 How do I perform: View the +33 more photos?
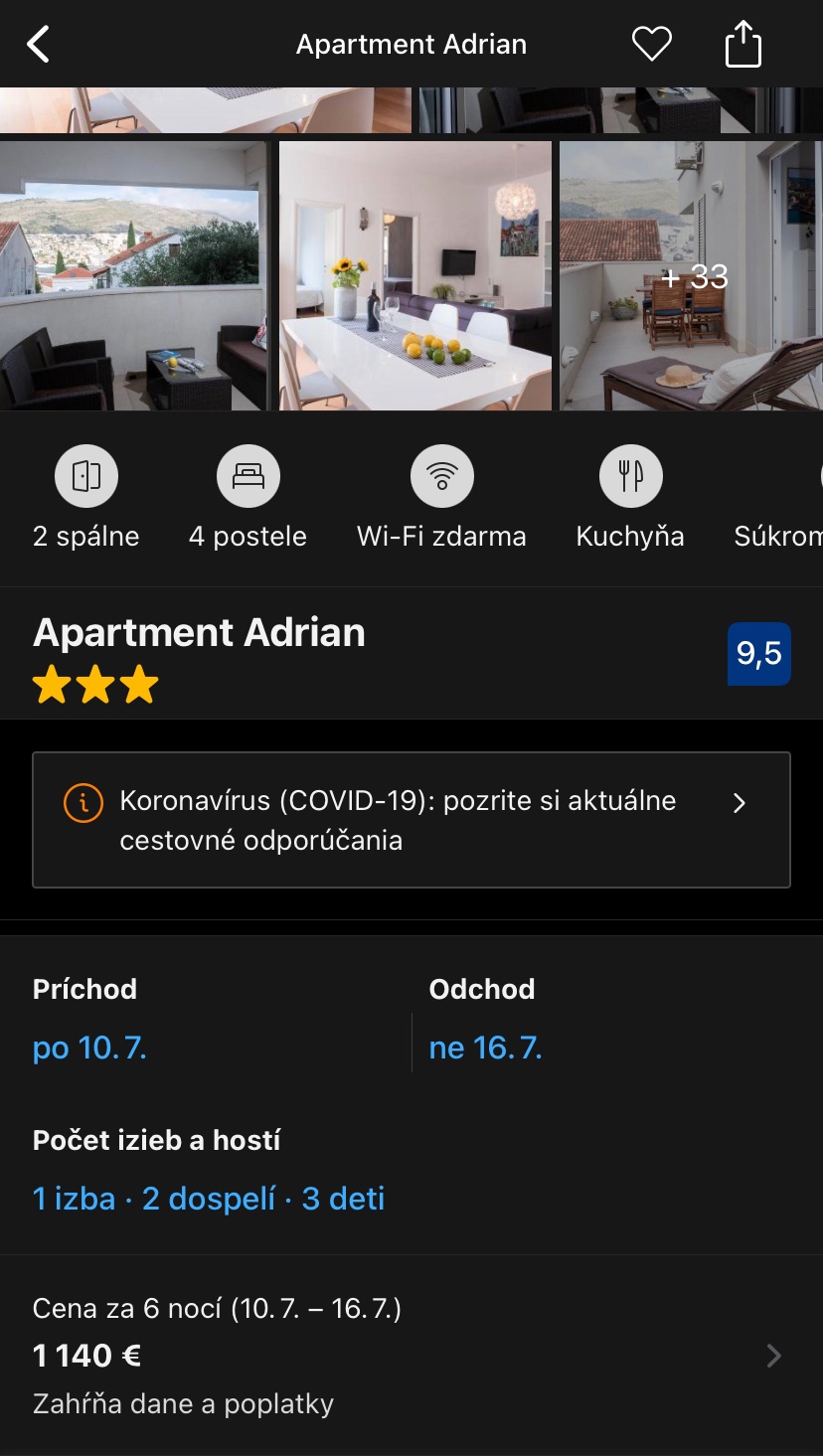tap(693, 275)
